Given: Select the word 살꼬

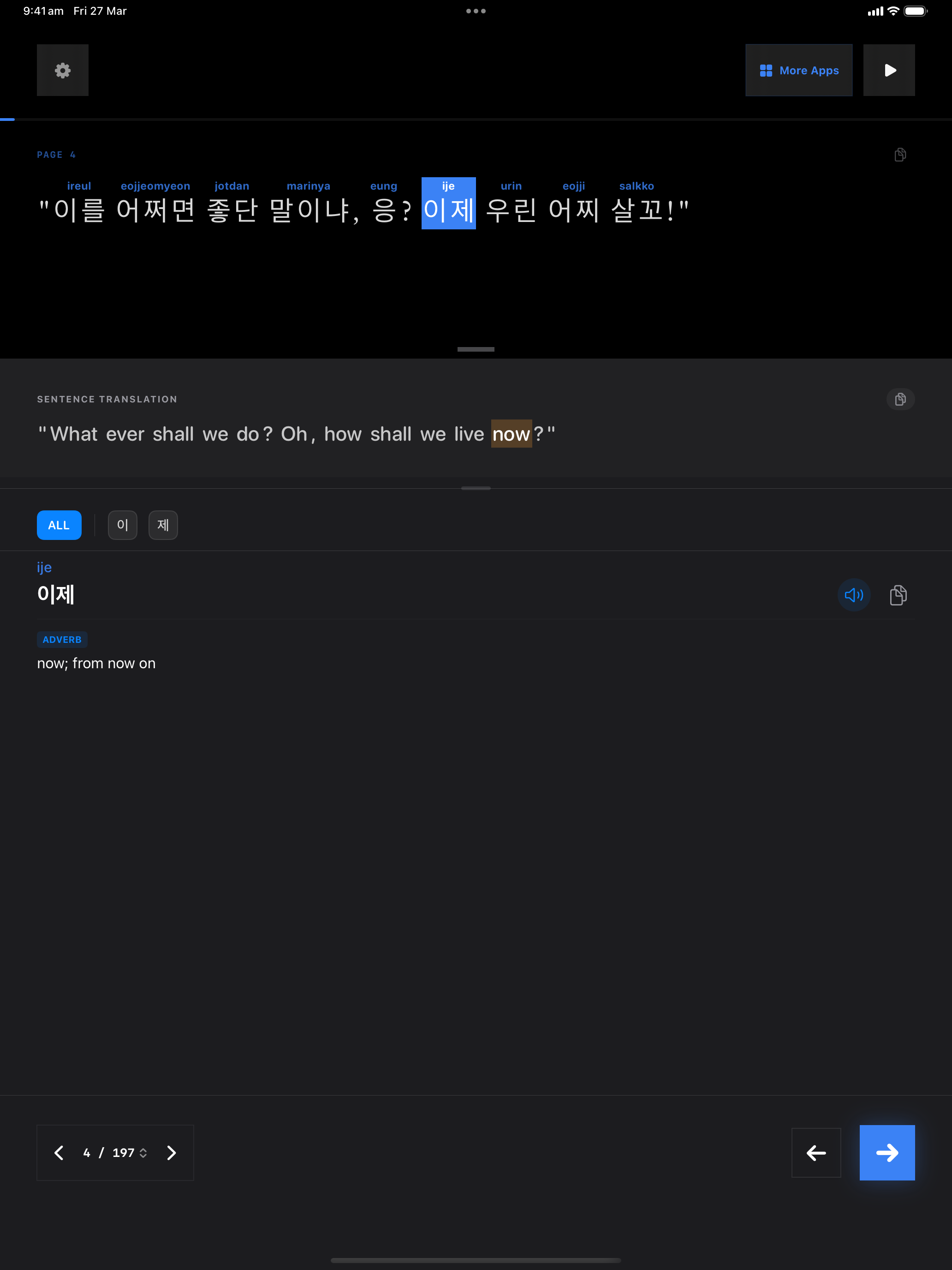Looking at the screenshot, I should [x=637, y=210].
